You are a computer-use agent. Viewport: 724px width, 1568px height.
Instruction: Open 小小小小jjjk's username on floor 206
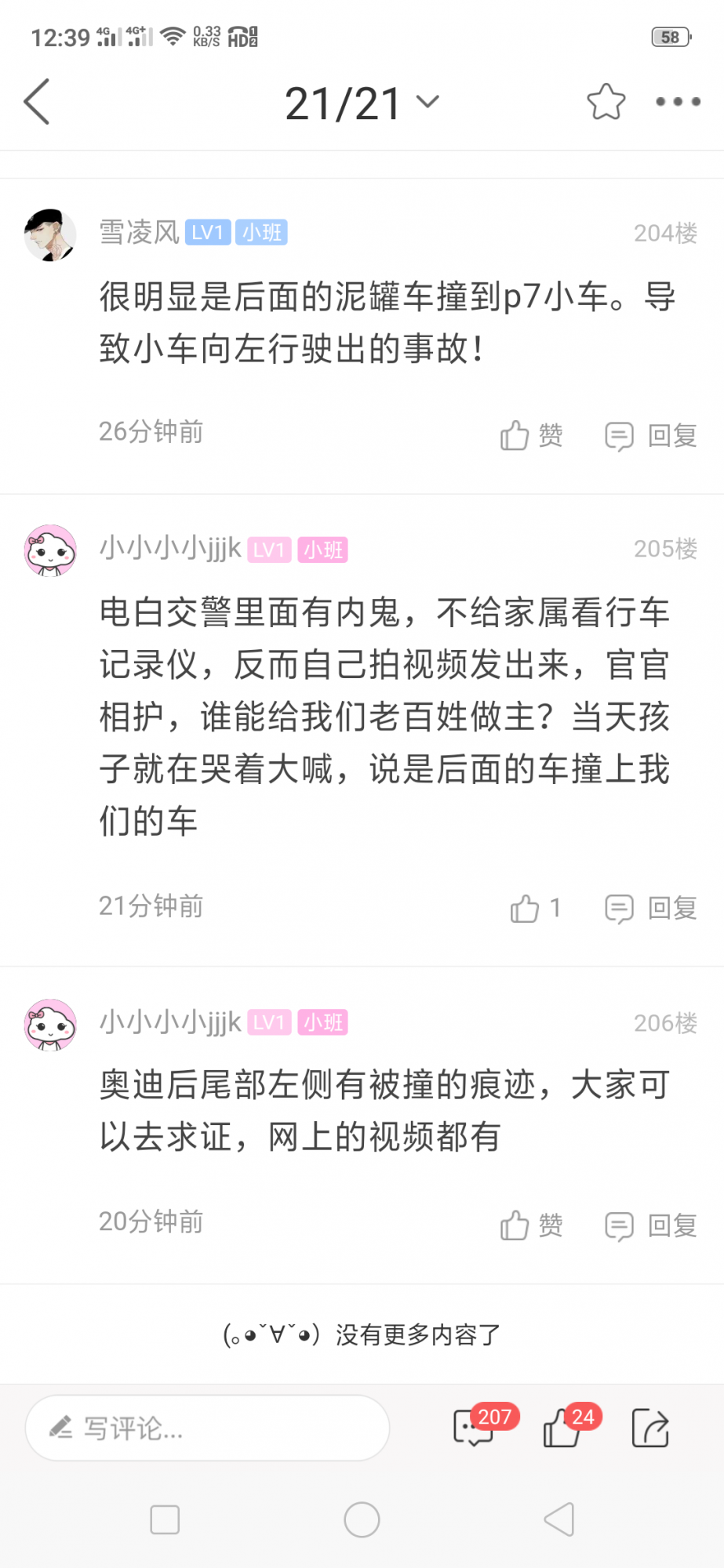pyautogui.click(x=170, y=1022)
